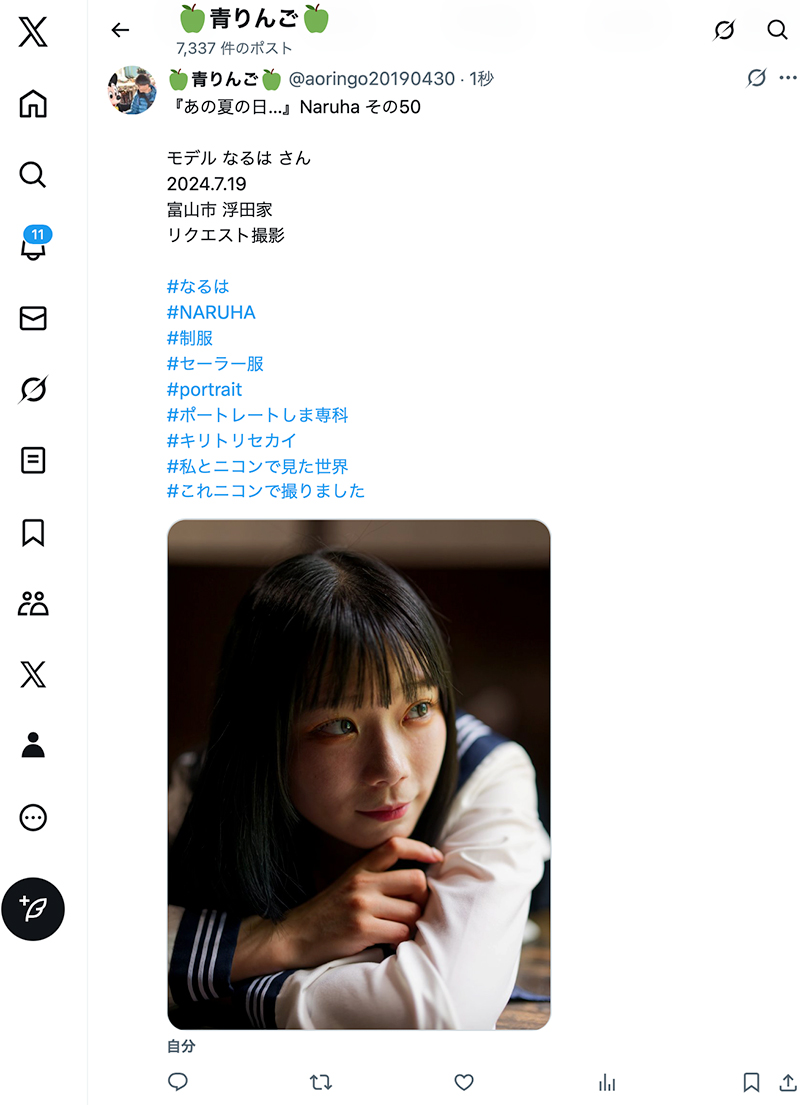
Task: Open the #NARUHA hashtag
Action: [211, 312]
